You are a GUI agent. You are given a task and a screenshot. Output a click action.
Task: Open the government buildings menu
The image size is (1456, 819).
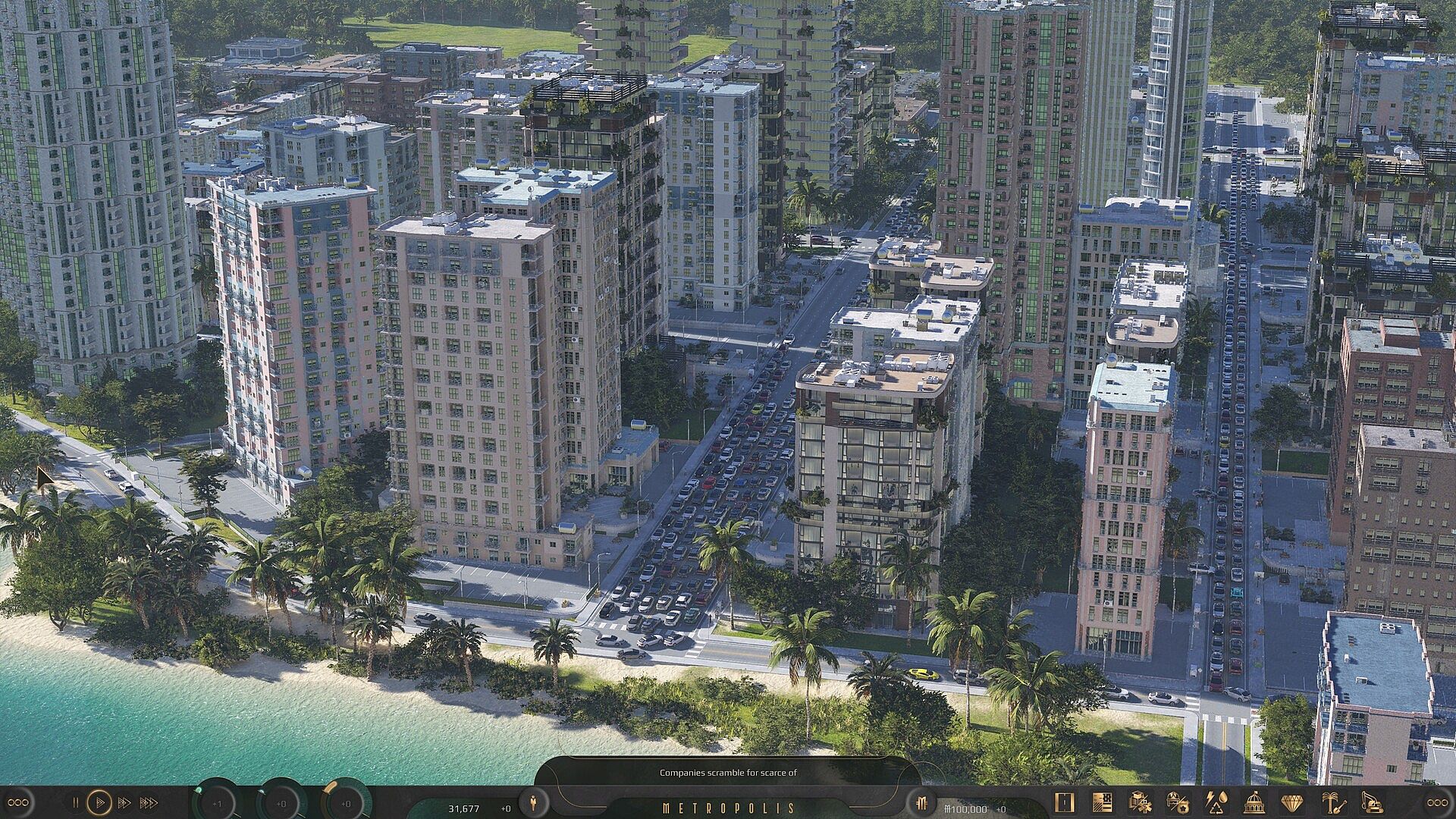(x=1254, y=802)
